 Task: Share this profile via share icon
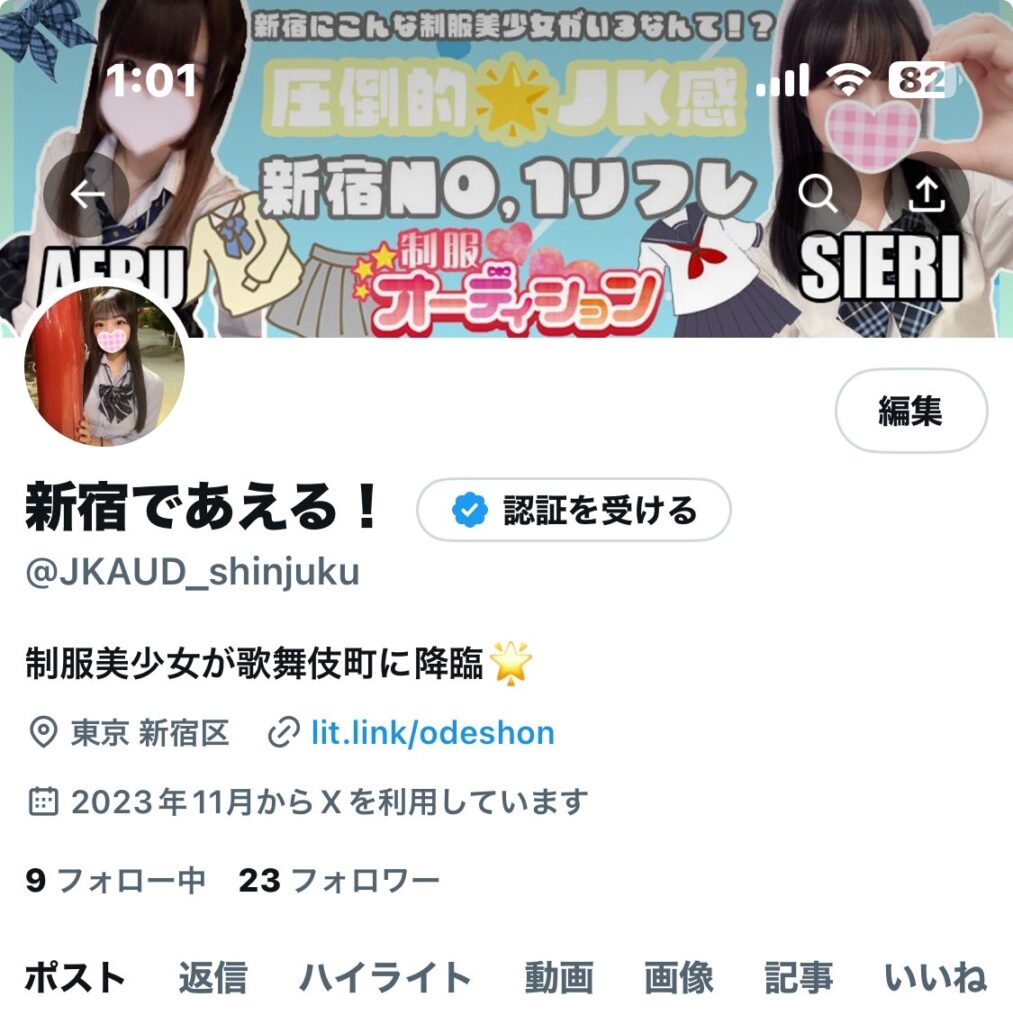point(926,195)
